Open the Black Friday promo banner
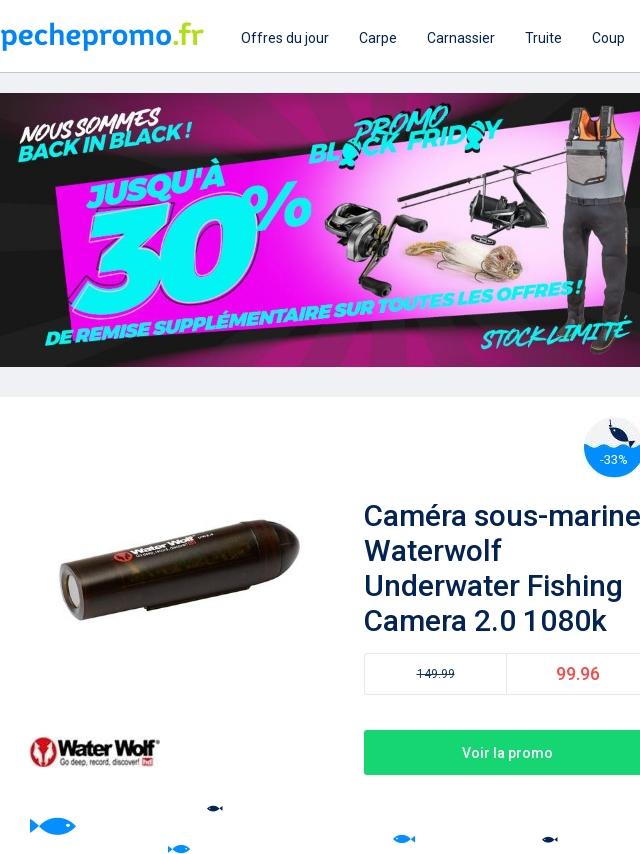Viewport: 640px width, 854px height. 320,230
